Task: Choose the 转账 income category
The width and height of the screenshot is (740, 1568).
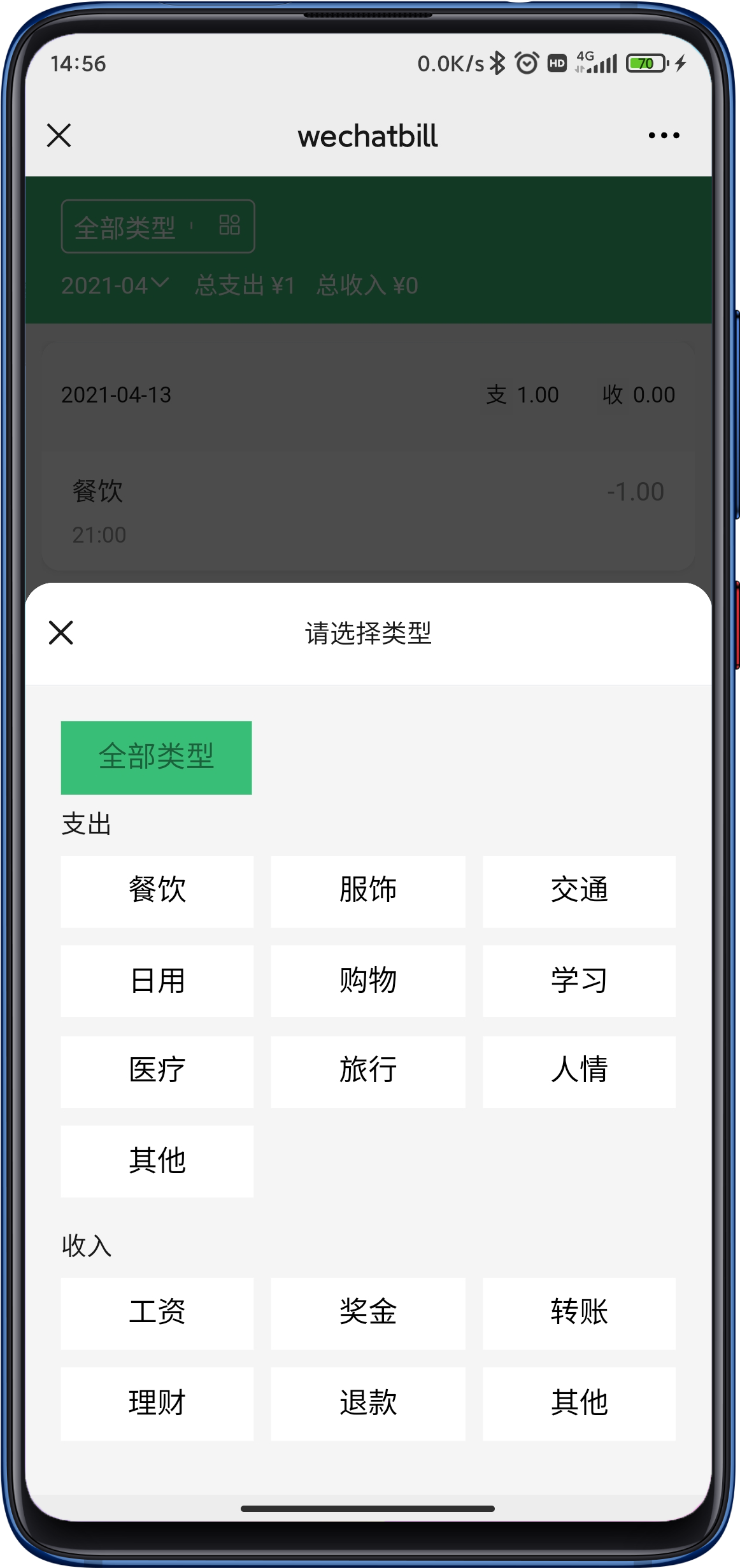Action: coord(579,1313)
